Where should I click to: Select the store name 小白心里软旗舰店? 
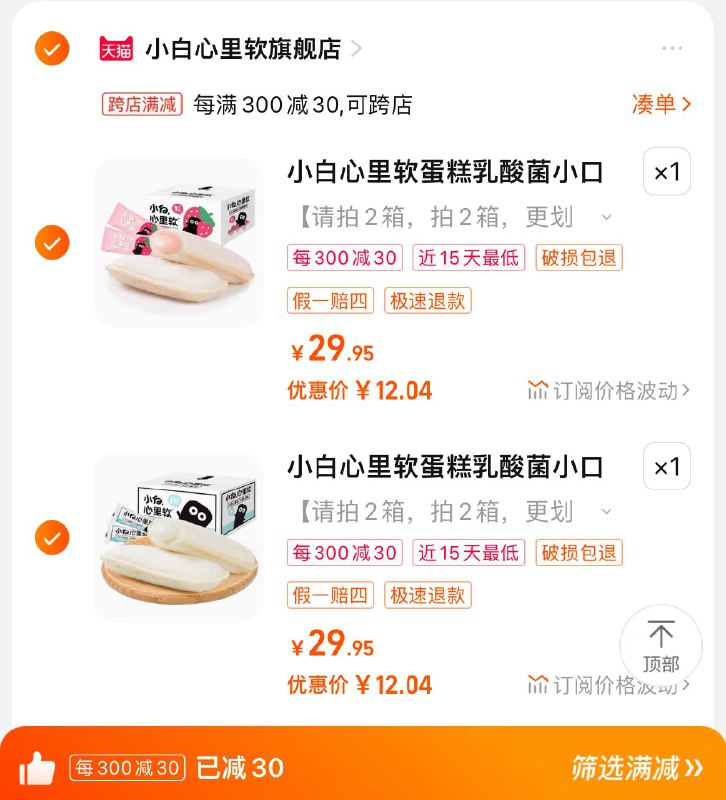click(243, 48)
